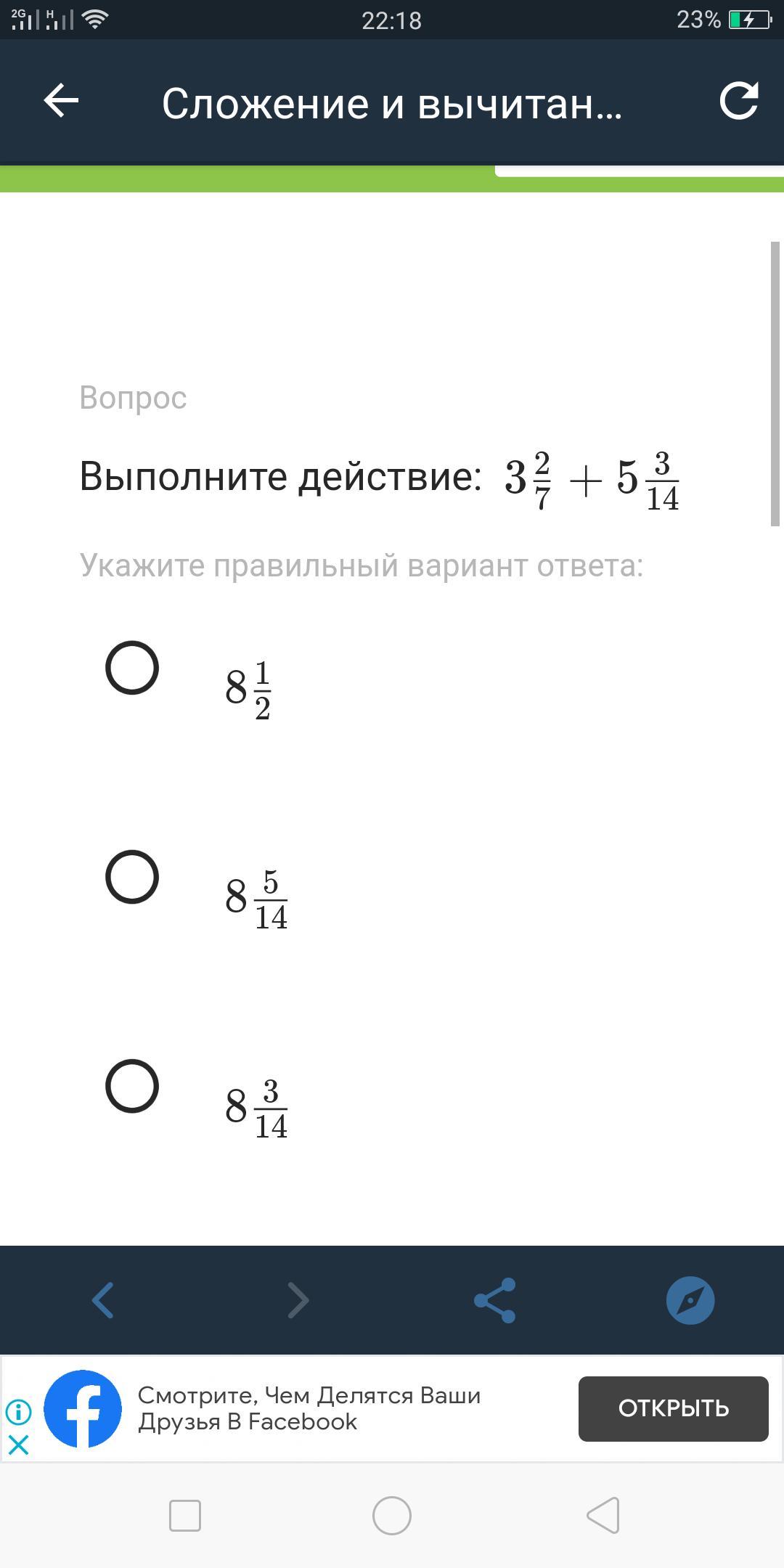Image resolution: width=784 pixels, height=1568 pixels.
Task: Select the answer 8 1/2
Action: click(132, 667)
